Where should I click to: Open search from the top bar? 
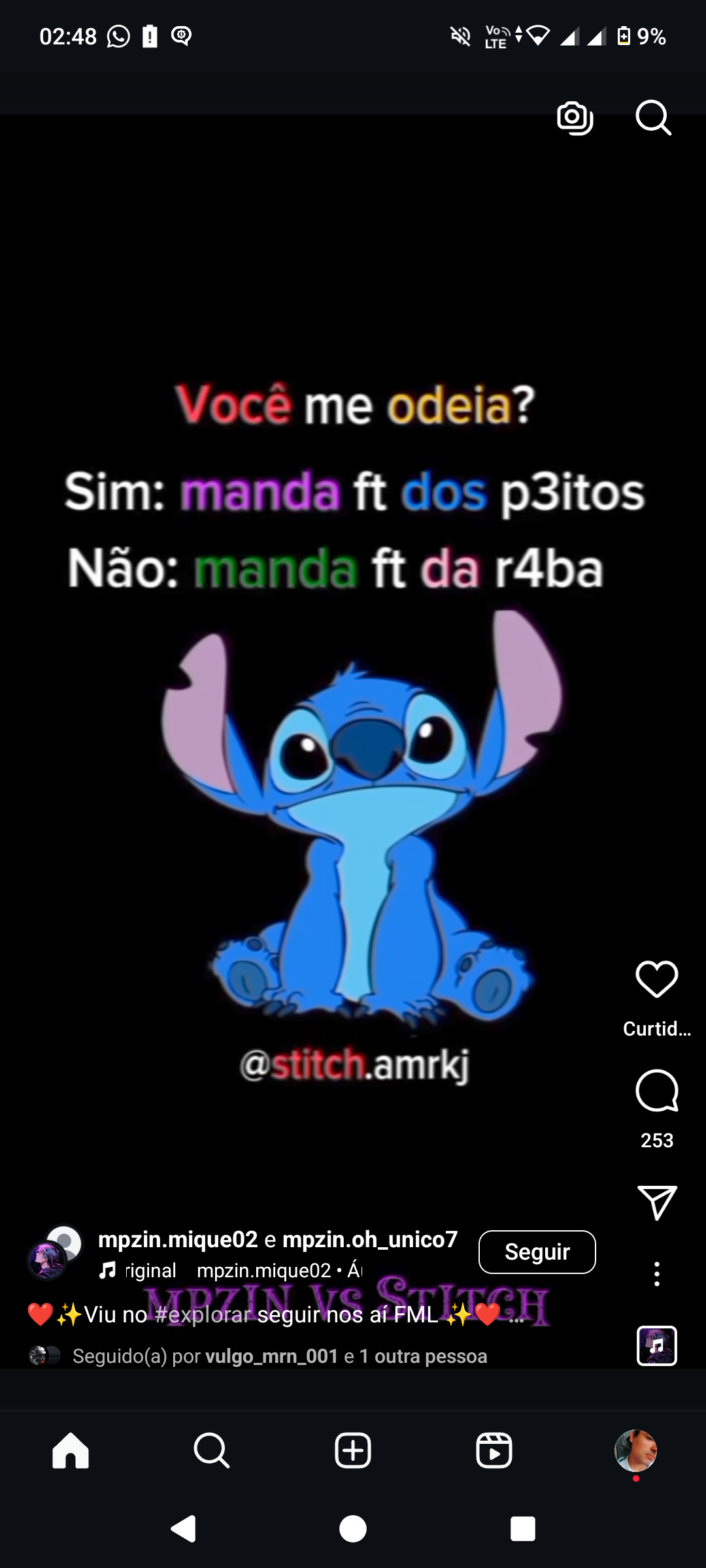coord(653,118)
